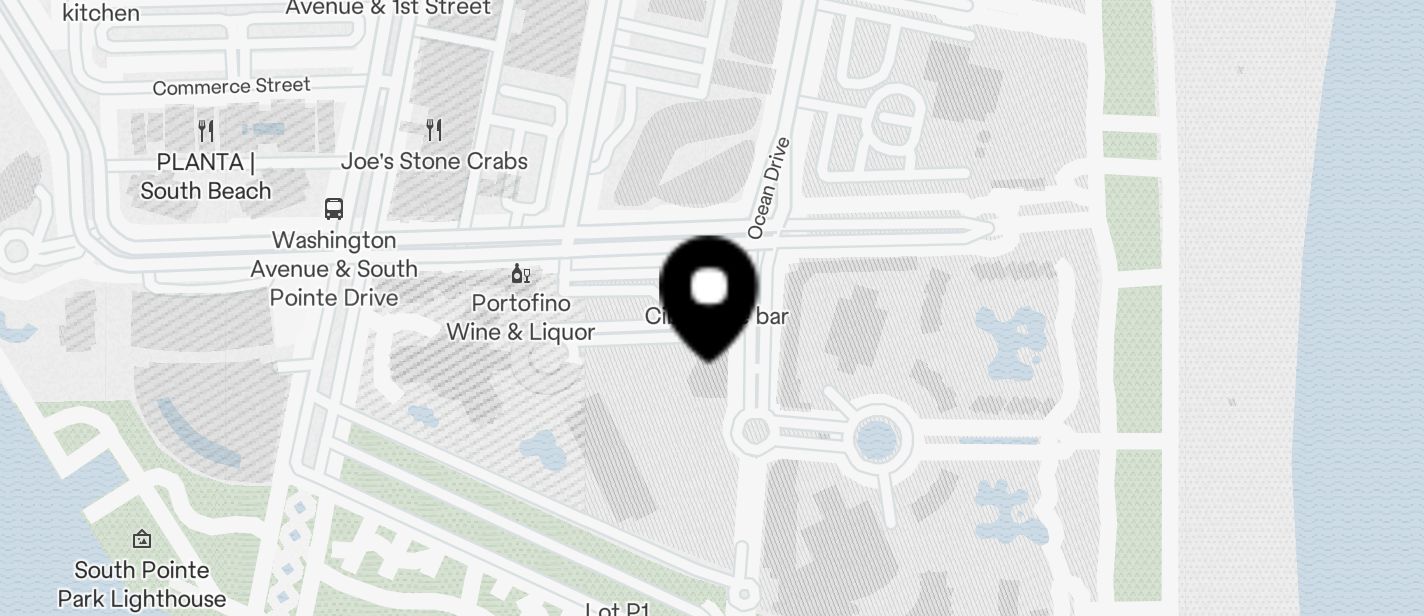Open South Pointe Park Lighthouse marker
This screenshot has height=616, width=1424.
click(142, 539)
